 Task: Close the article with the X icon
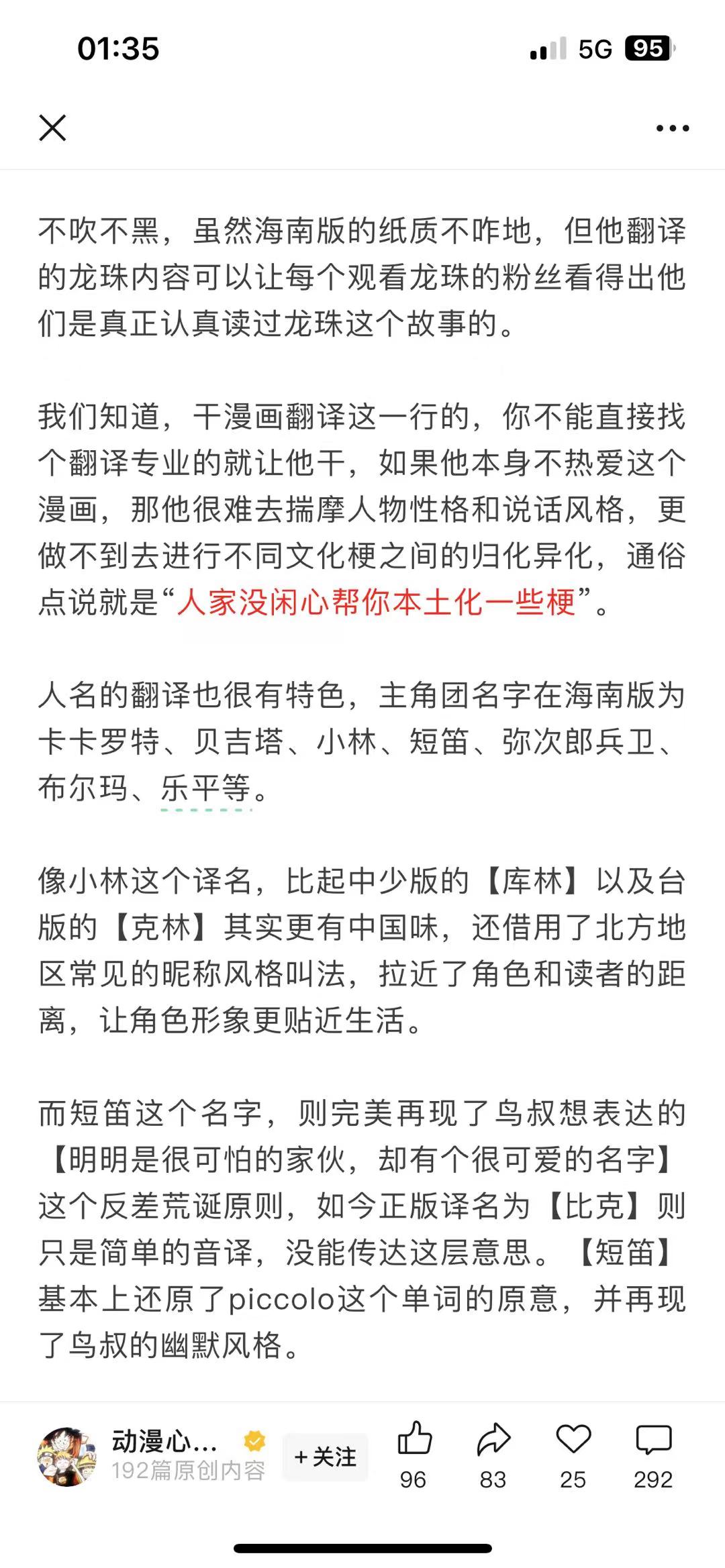52,127
